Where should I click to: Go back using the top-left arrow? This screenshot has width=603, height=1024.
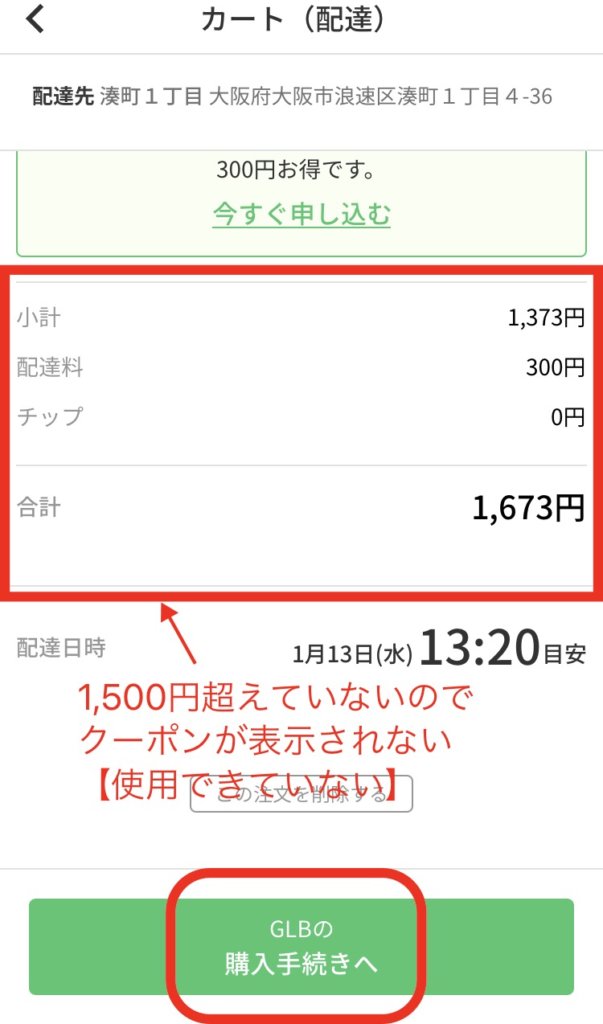[35, 20]
